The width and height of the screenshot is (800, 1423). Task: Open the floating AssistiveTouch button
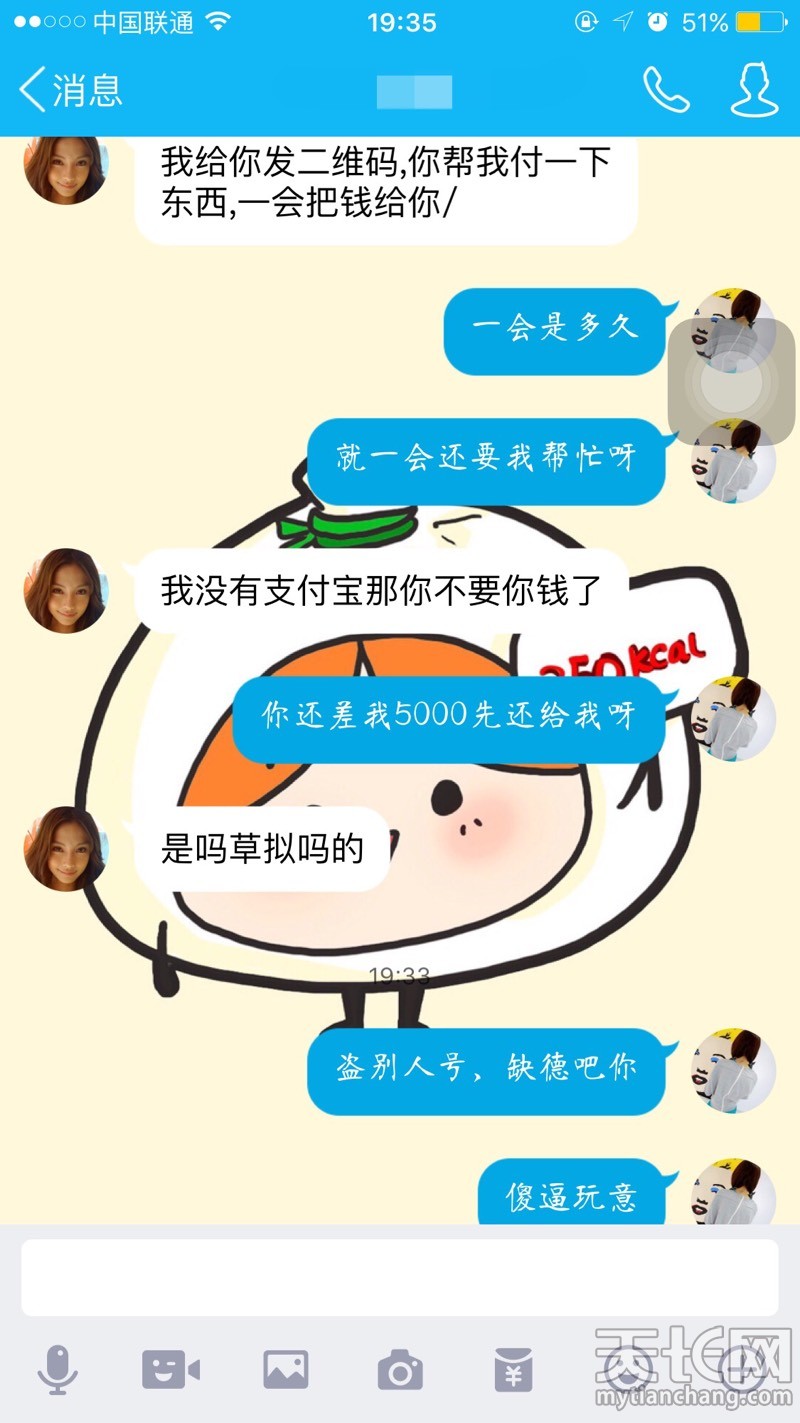pos(731,382)
